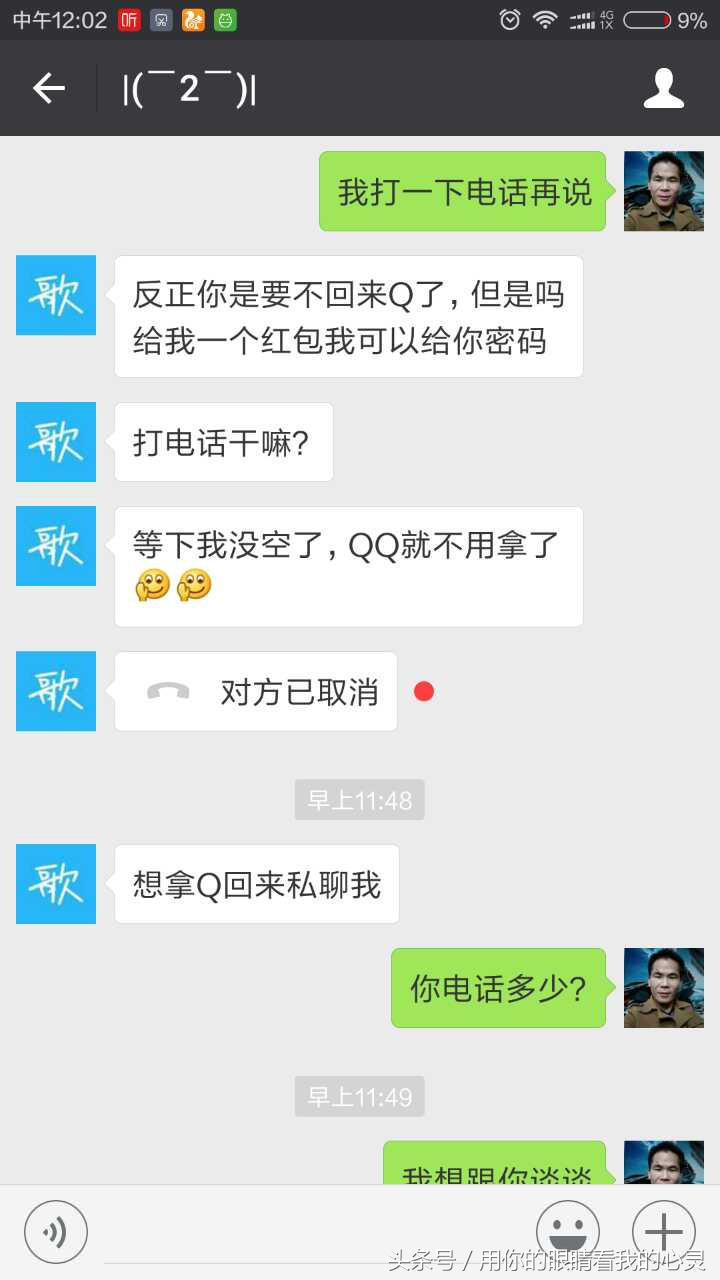The width and height of the screenshot is (720, 1280).
Task: Tap the plus icon to open more functions
Action: (660, 1231)
